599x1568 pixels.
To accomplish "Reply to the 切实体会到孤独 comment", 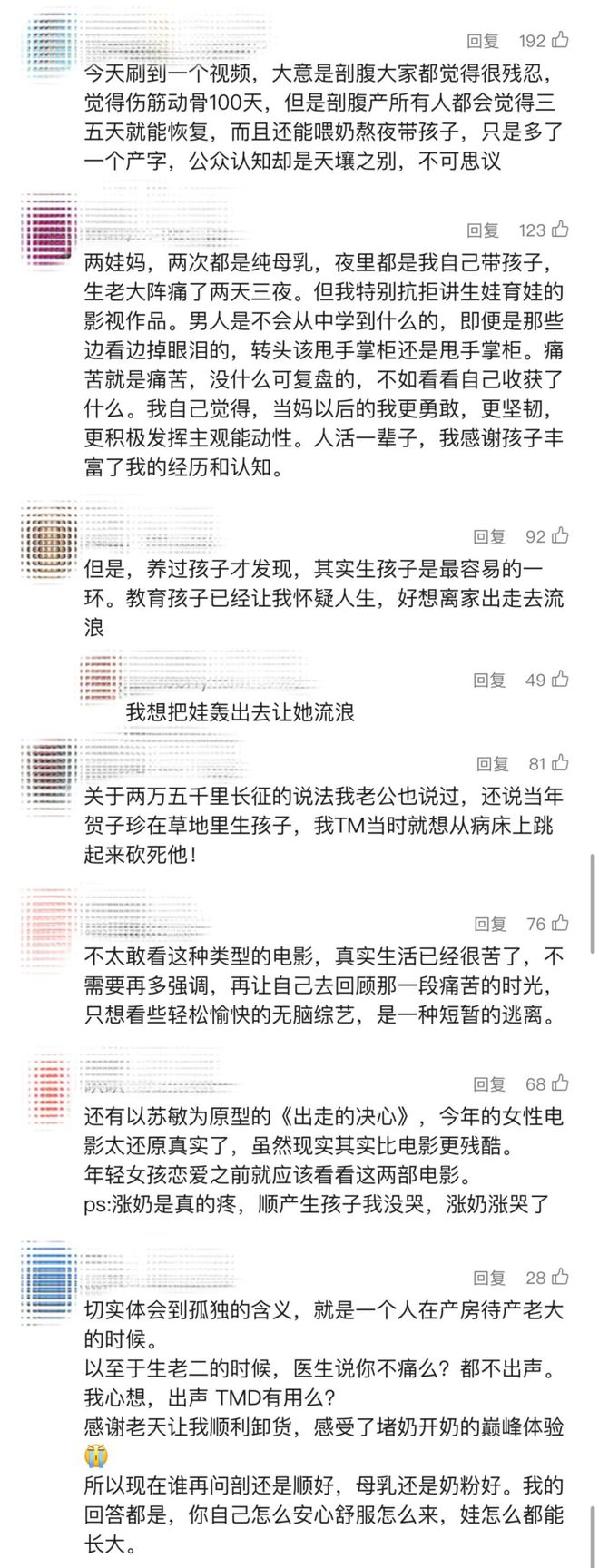I will (489, 1278).
